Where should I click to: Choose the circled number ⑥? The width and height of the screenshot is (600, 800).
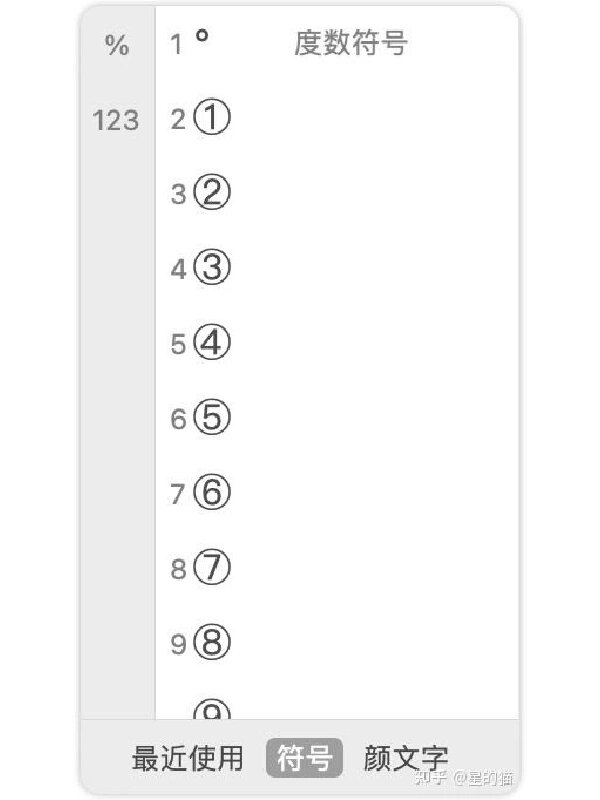[211, 493]
